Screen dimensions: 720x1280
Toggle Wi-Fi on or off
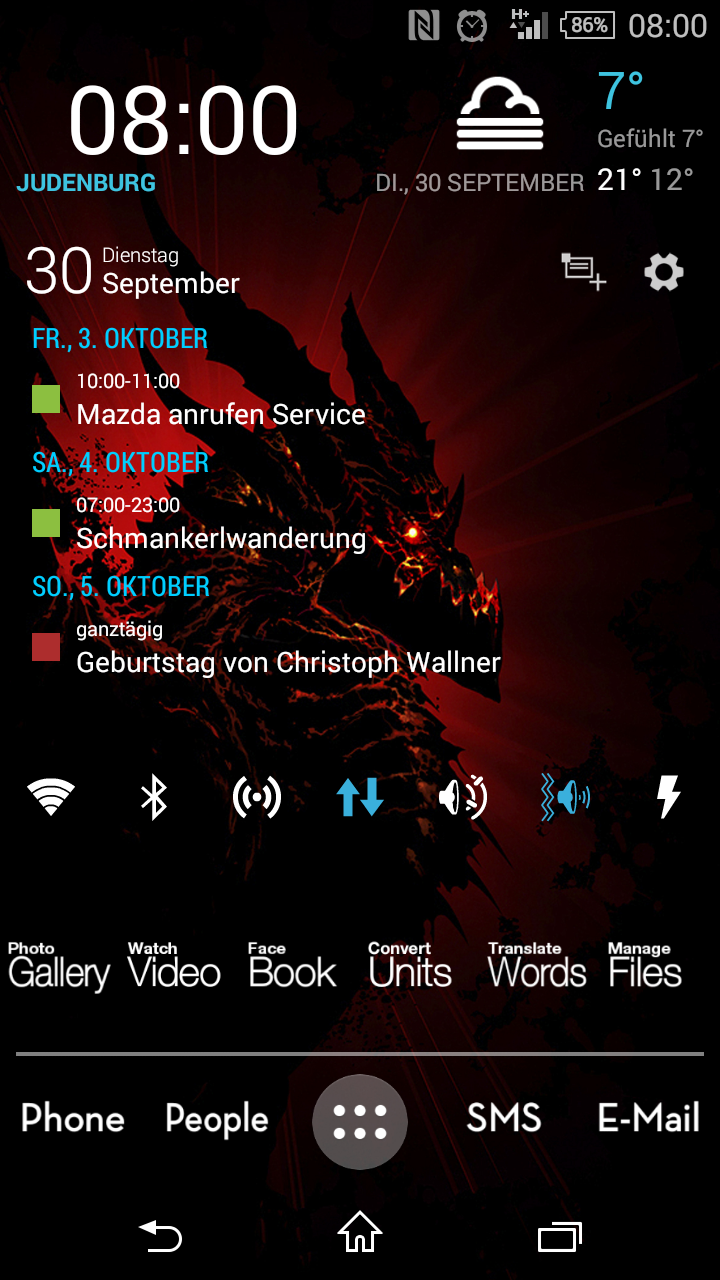coord(51,797)
